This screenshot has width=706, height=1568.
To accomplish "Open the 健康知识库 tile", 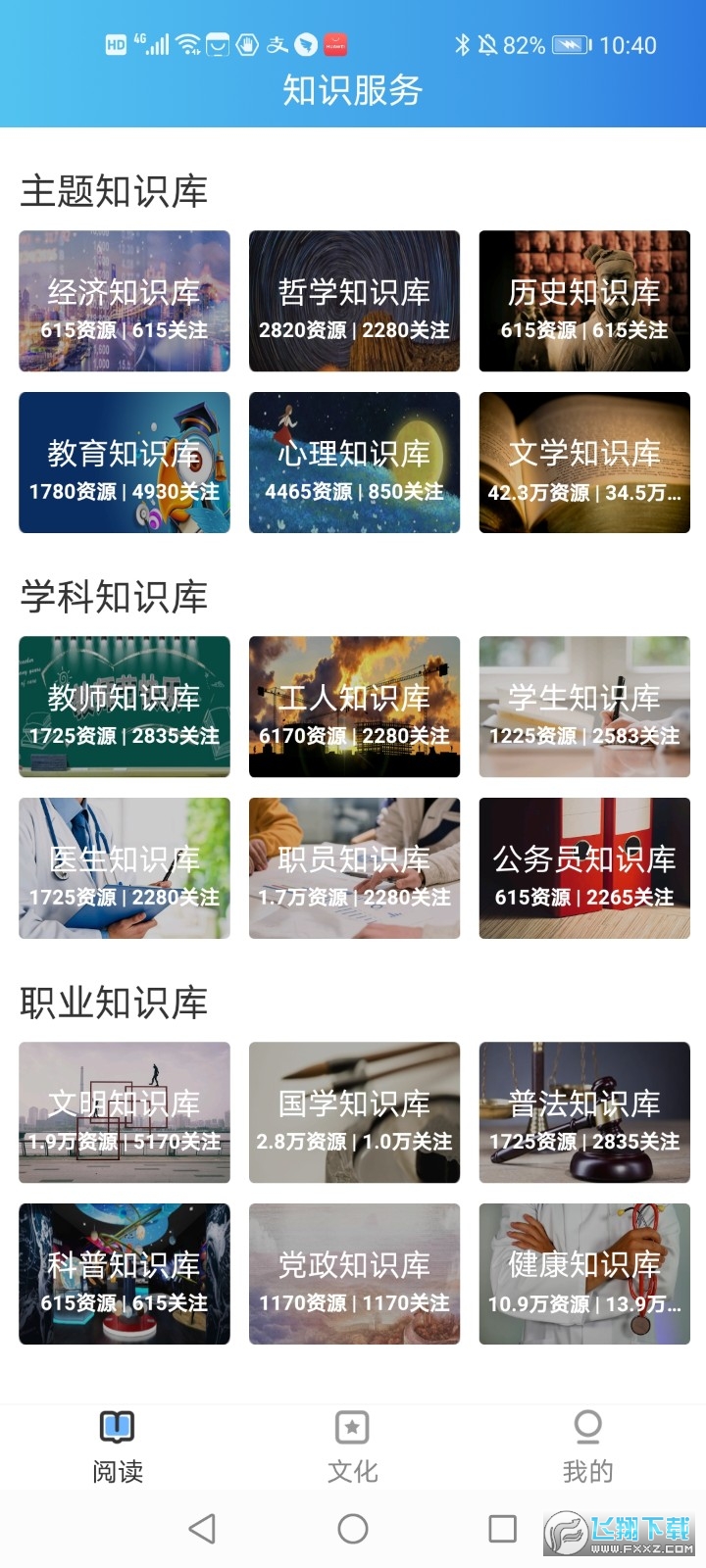I will point(584,1274).
